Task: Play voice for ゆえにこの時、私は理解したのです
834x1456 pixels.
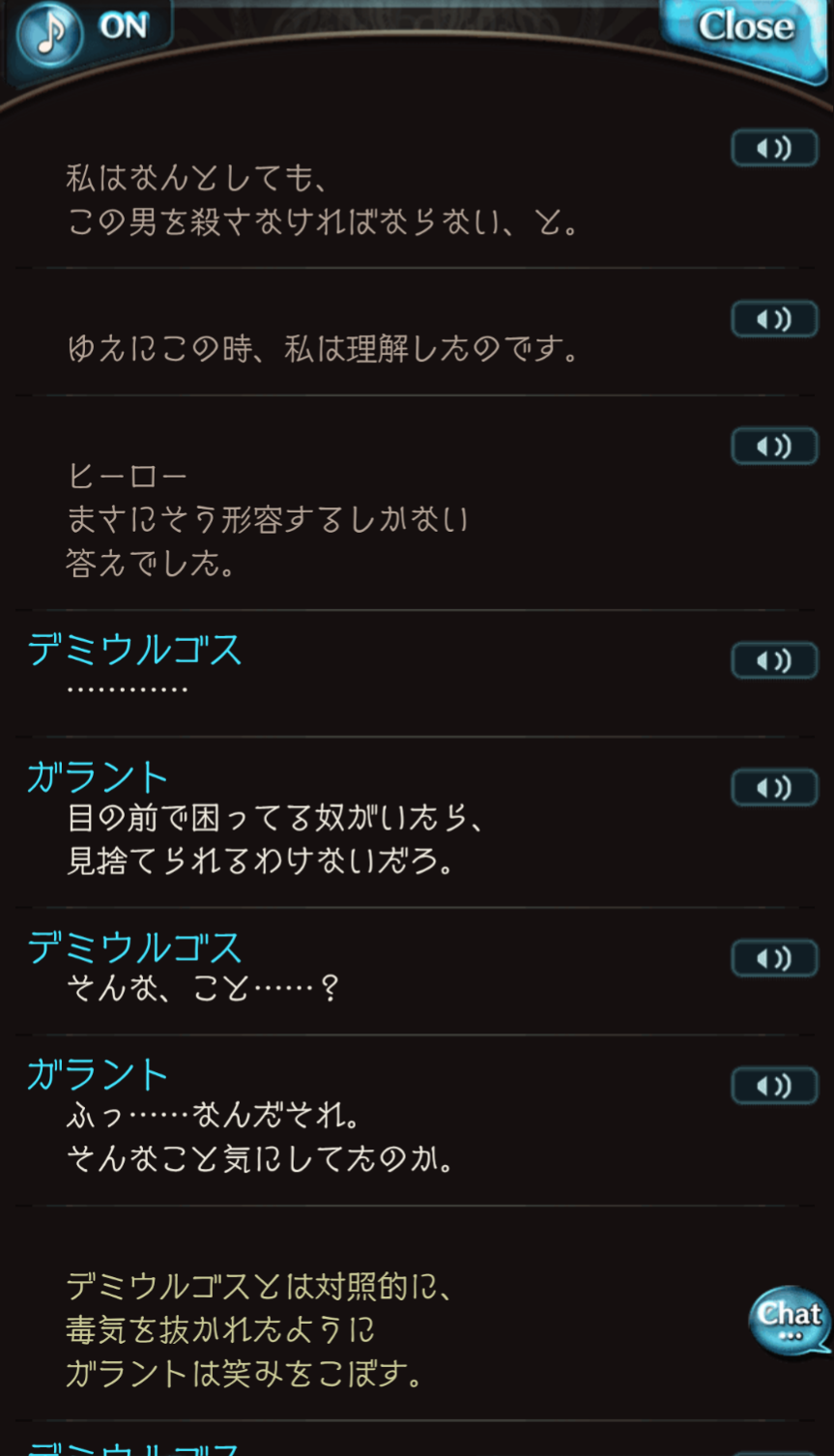Action: (774, 319)
